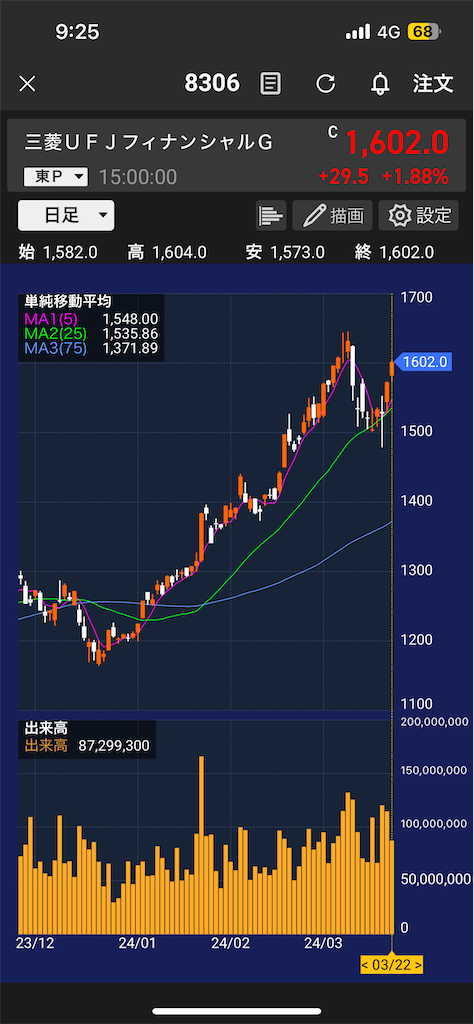Open the 描画 drawing tool

332,216
